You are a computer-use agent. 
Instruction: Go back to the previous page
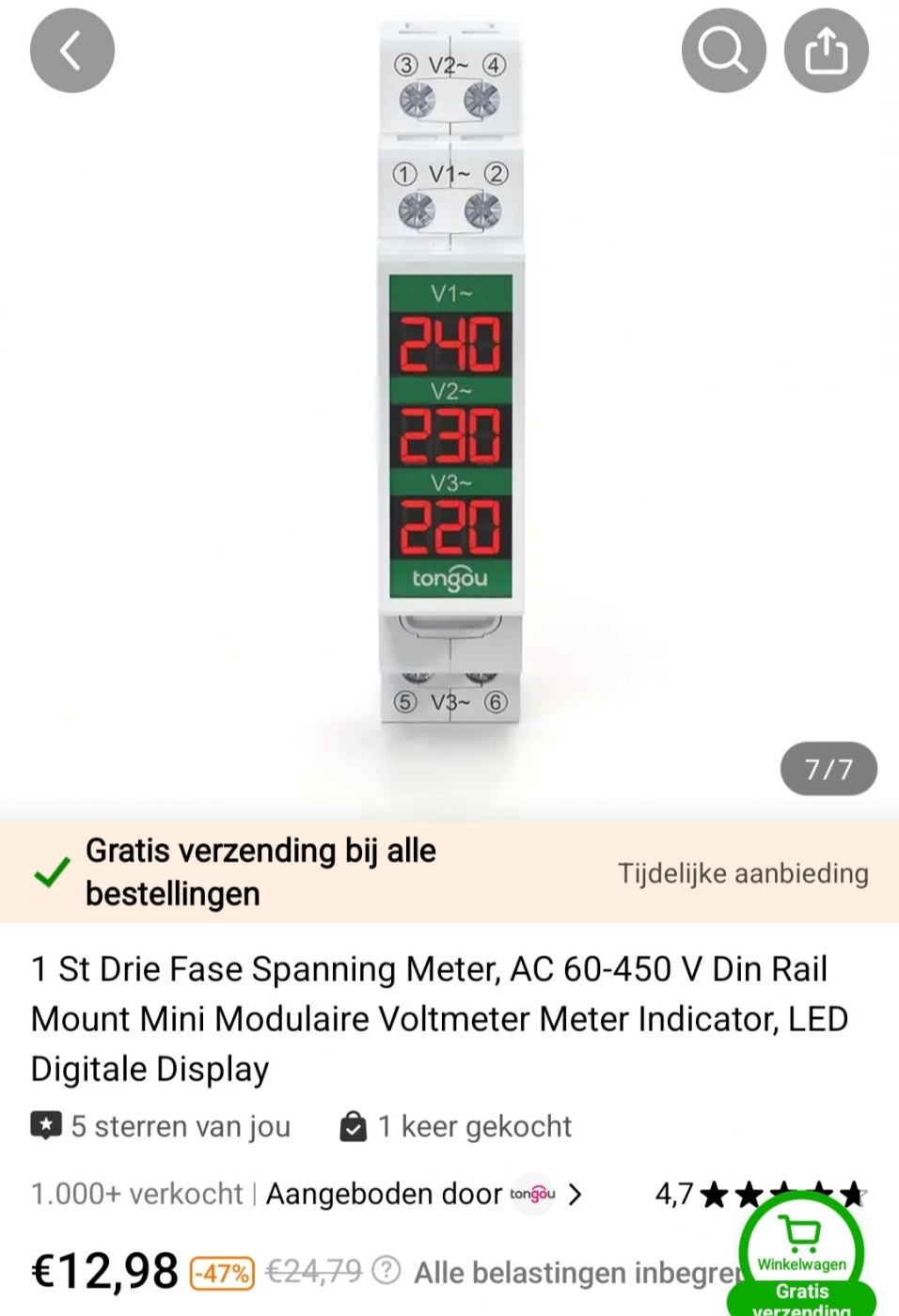(71, 51)
